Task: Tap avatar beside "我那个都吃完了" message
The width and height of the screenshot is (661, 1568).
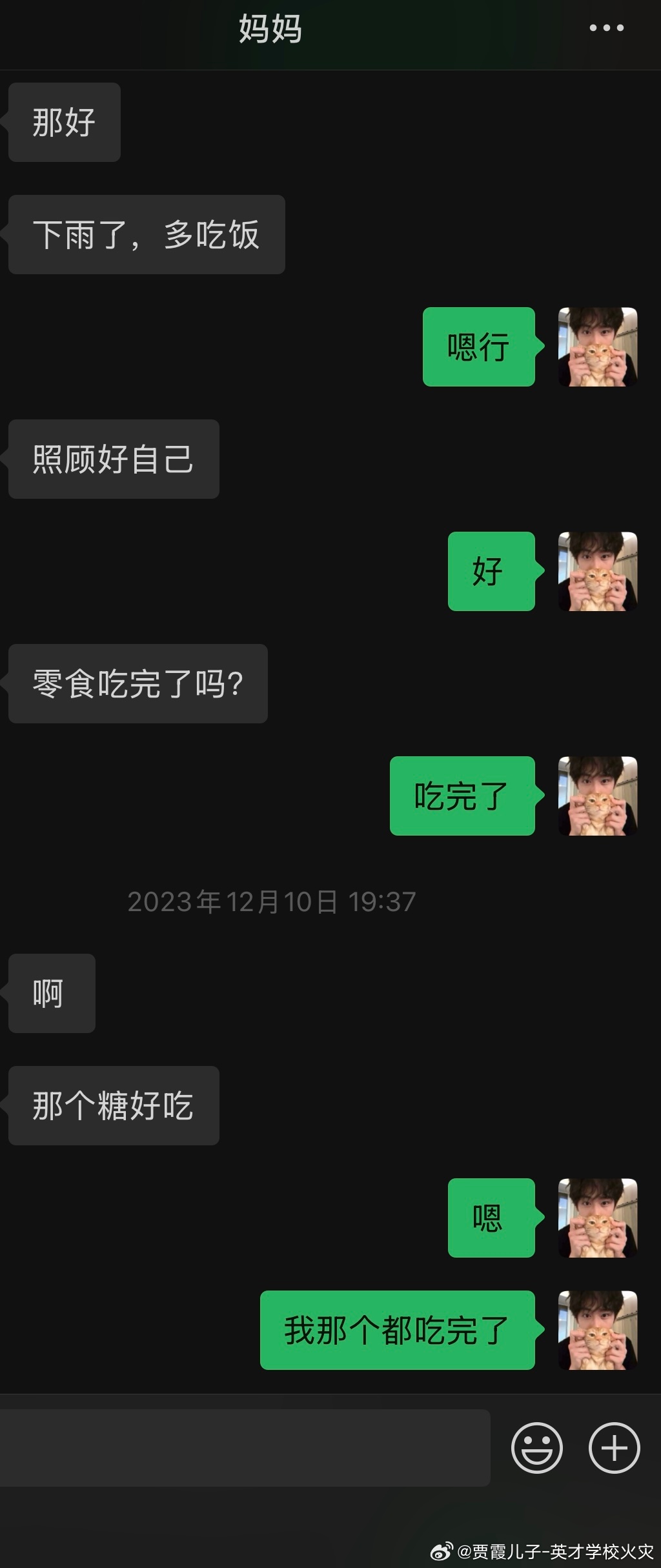Action: click(598, 1330)
